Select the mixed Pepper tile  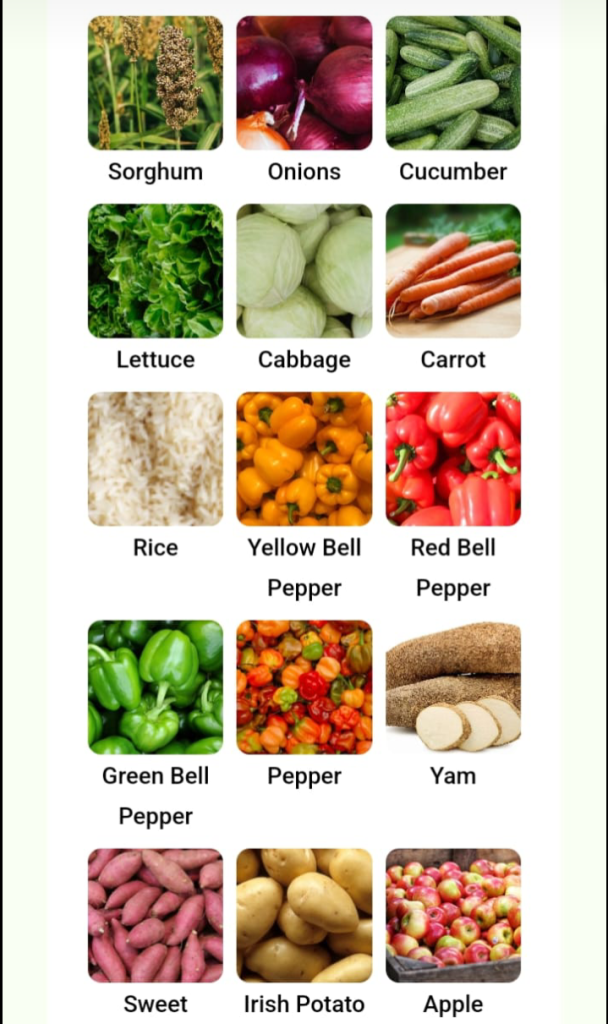click(x=304, y=687)
